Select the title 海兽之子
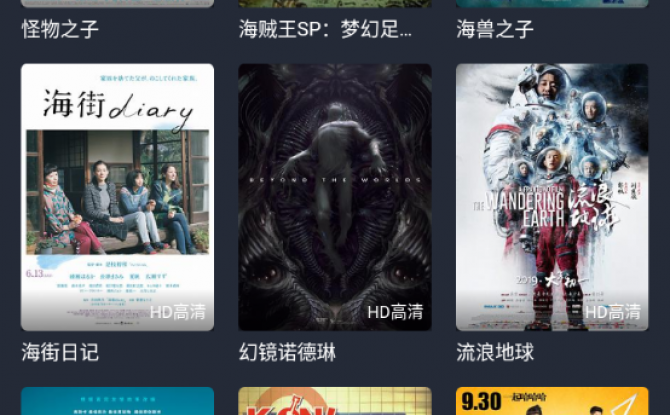The height and width of the screenshot is (415, 670). [495, 29]
